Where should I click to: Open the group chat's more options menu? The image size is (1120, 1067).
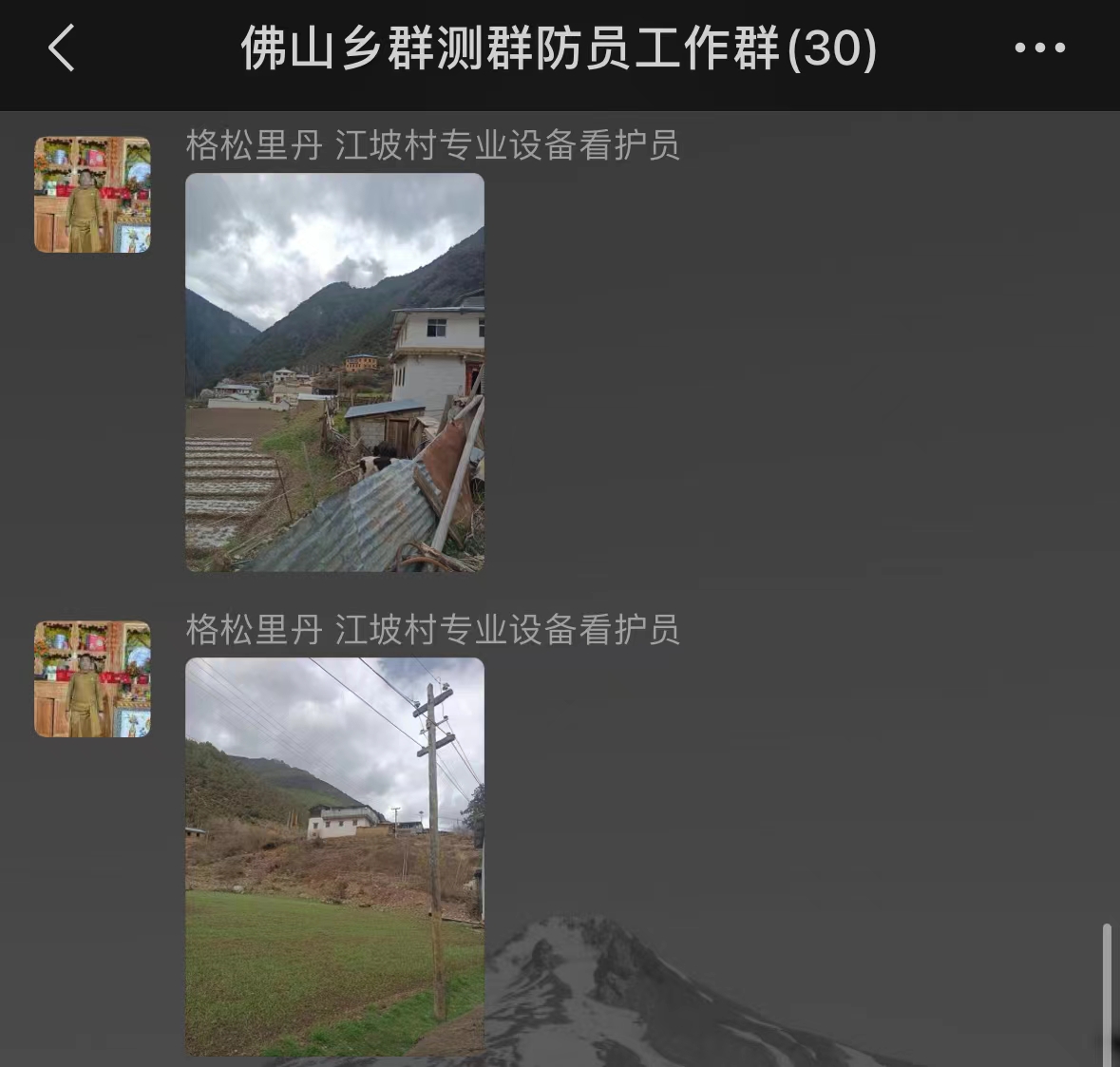pyautogui.click(x=1039, y=48)
